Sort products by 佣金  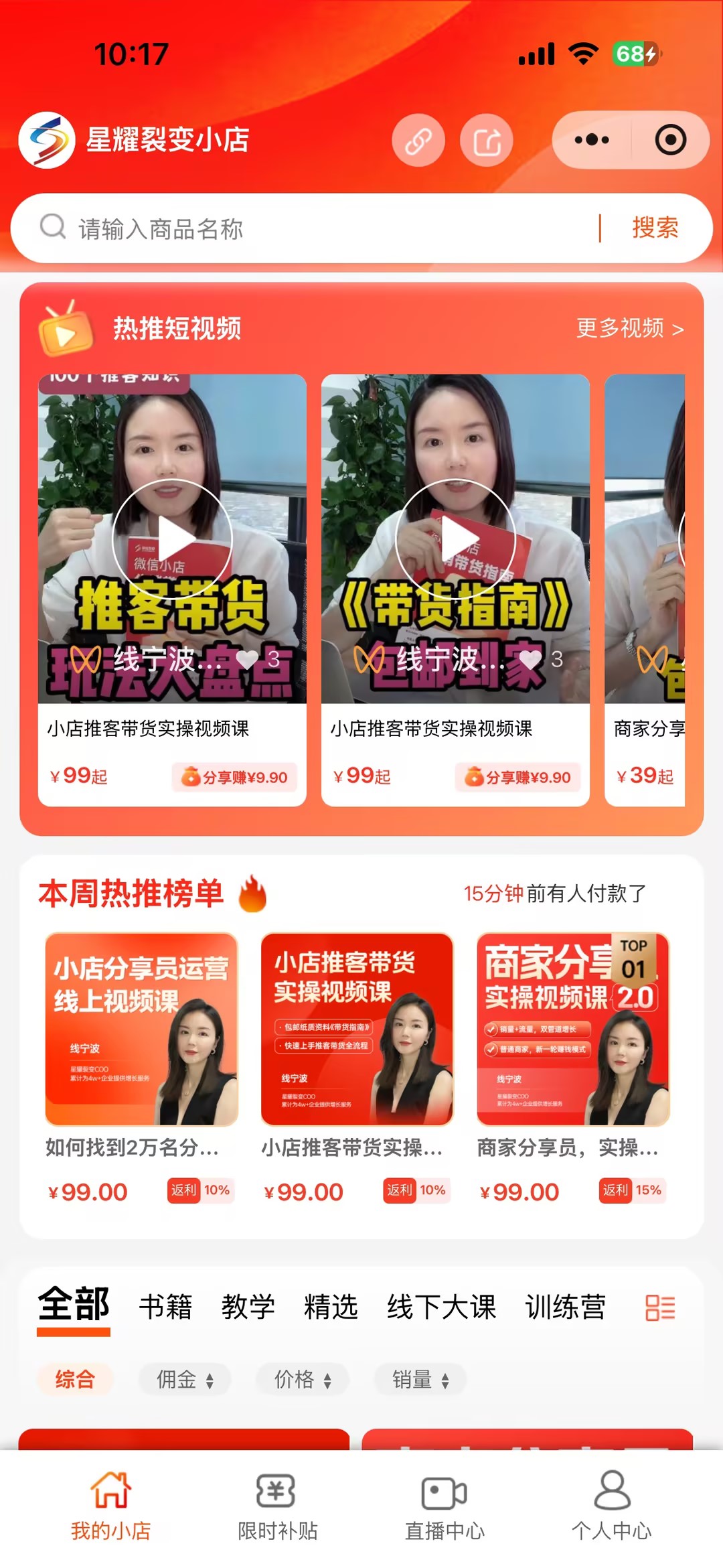click(185, 1380)
